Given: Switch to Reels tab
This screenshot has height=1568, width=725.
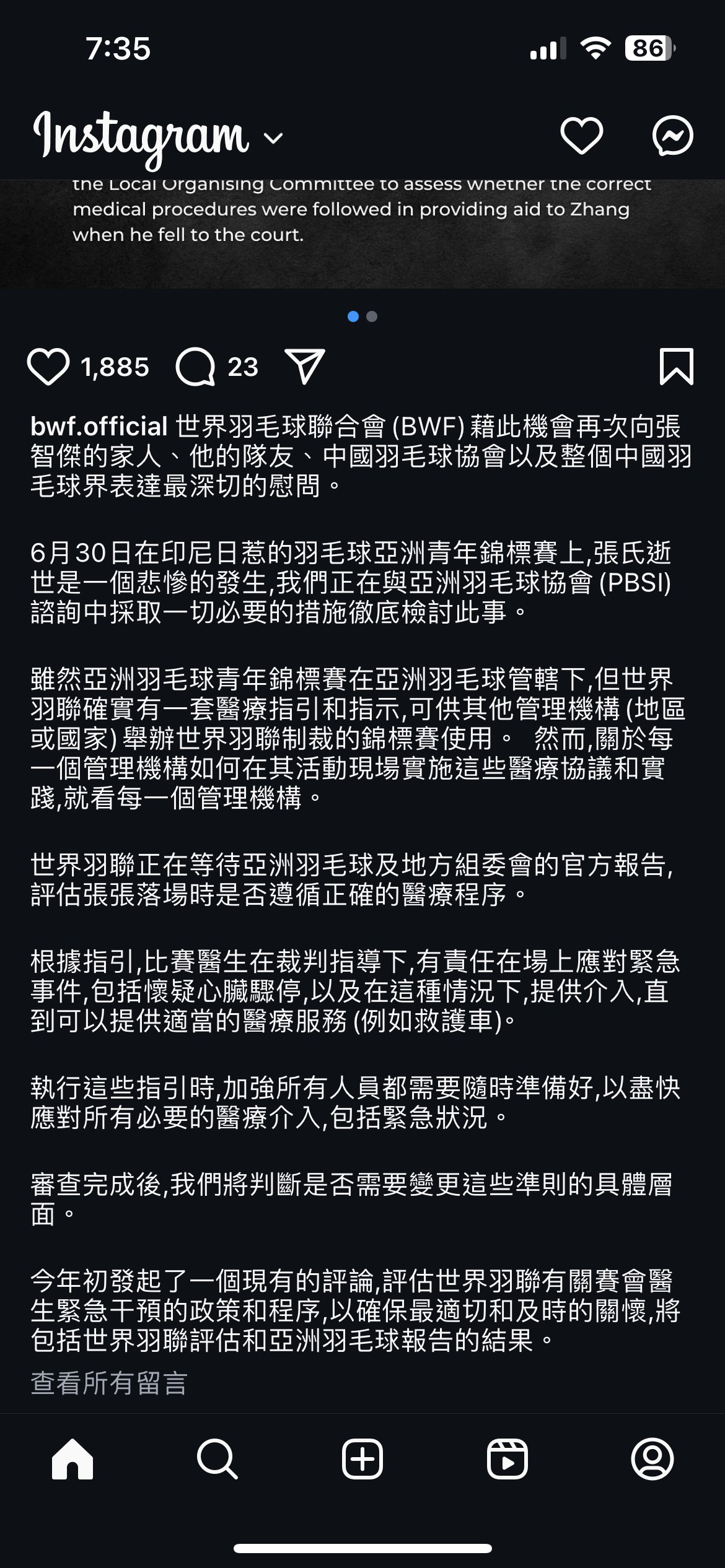Looking at the screenshot, I should click(x=507, y=1459).
